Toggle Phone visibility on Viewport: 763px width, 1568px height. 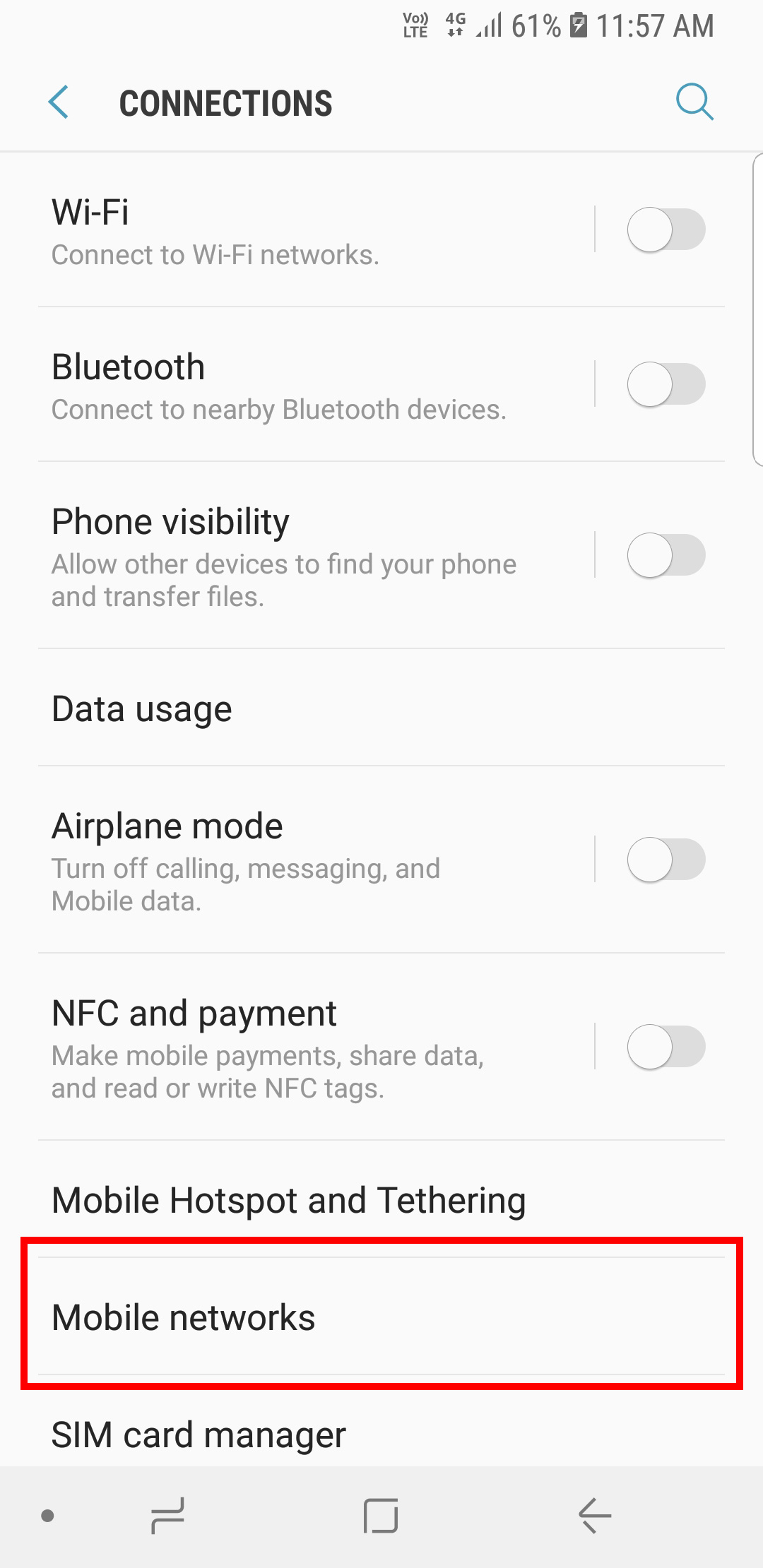(x=666, y=555)
